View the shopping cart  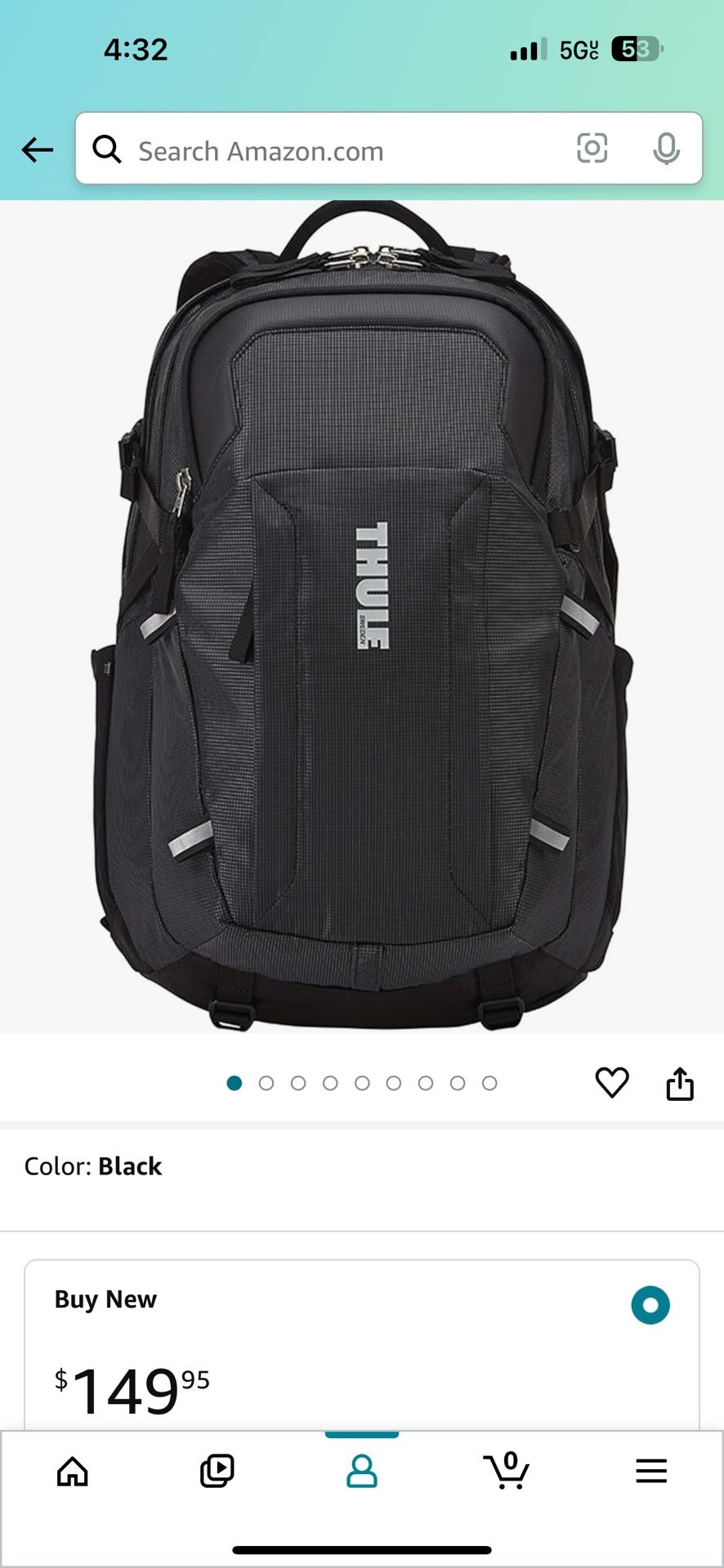click(507, 1472)
